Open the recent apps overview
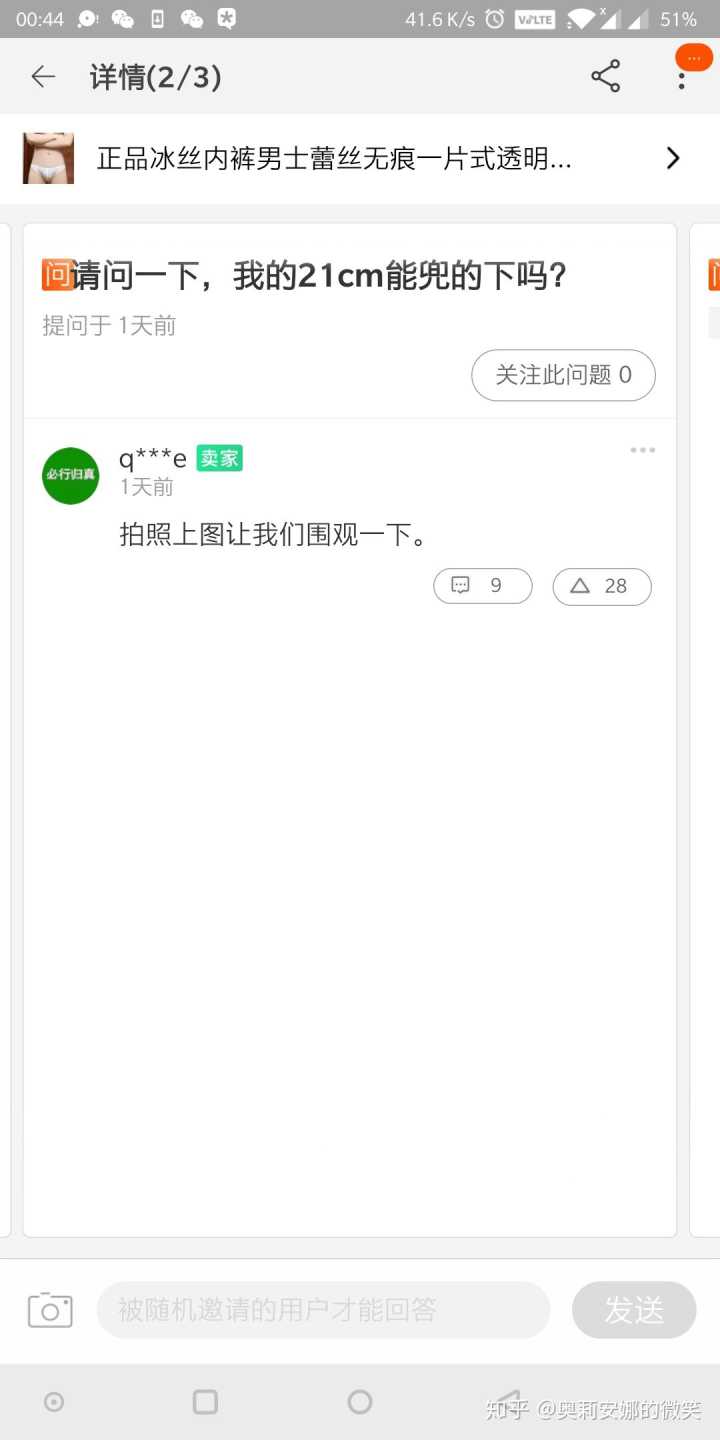 tap(205, 1402)
